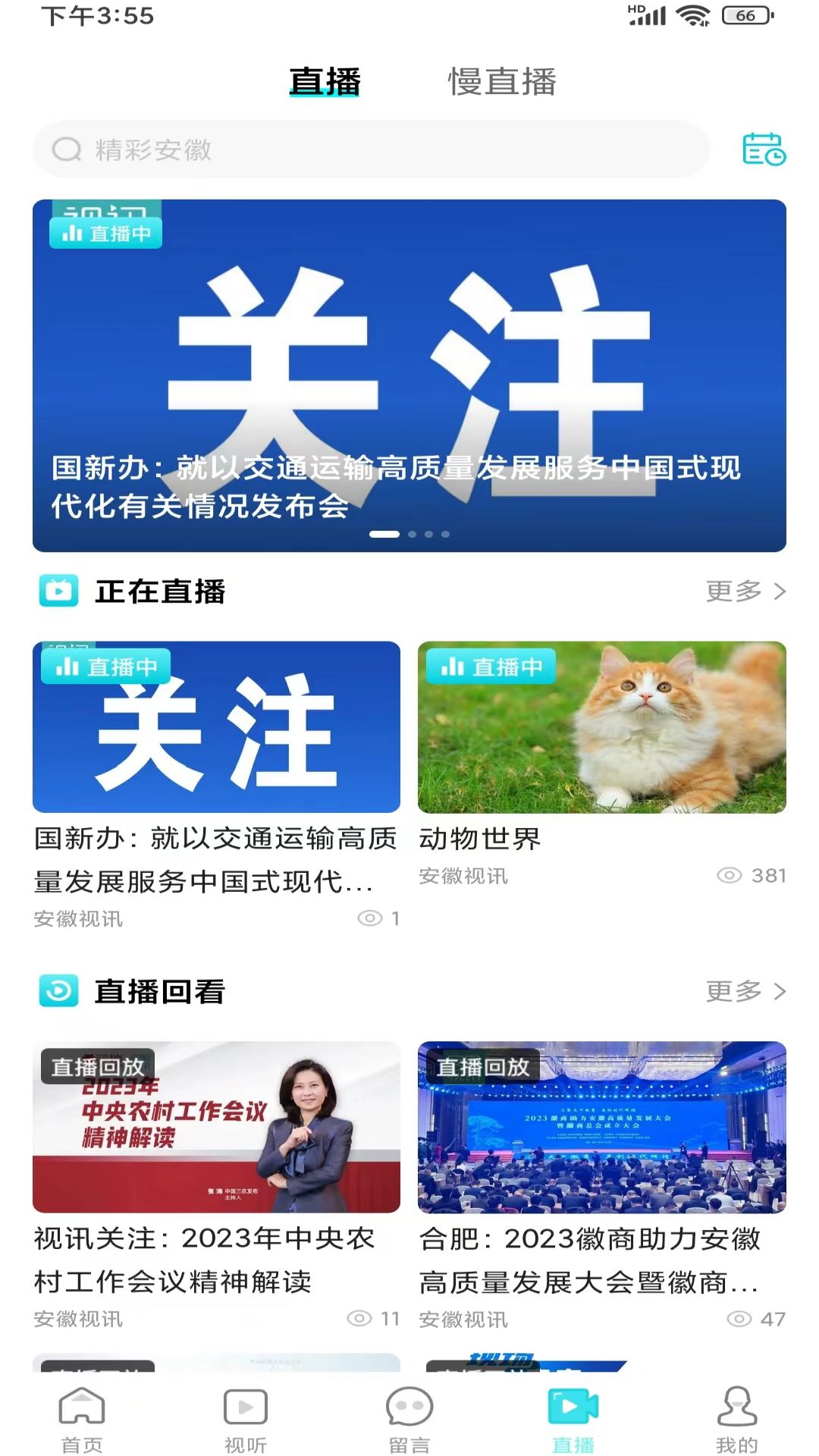The height and width of the screenshot is (1456, 819).
Task: Select the 首页 home icon in bottom navigation
Action: [x=81, y=1407]
